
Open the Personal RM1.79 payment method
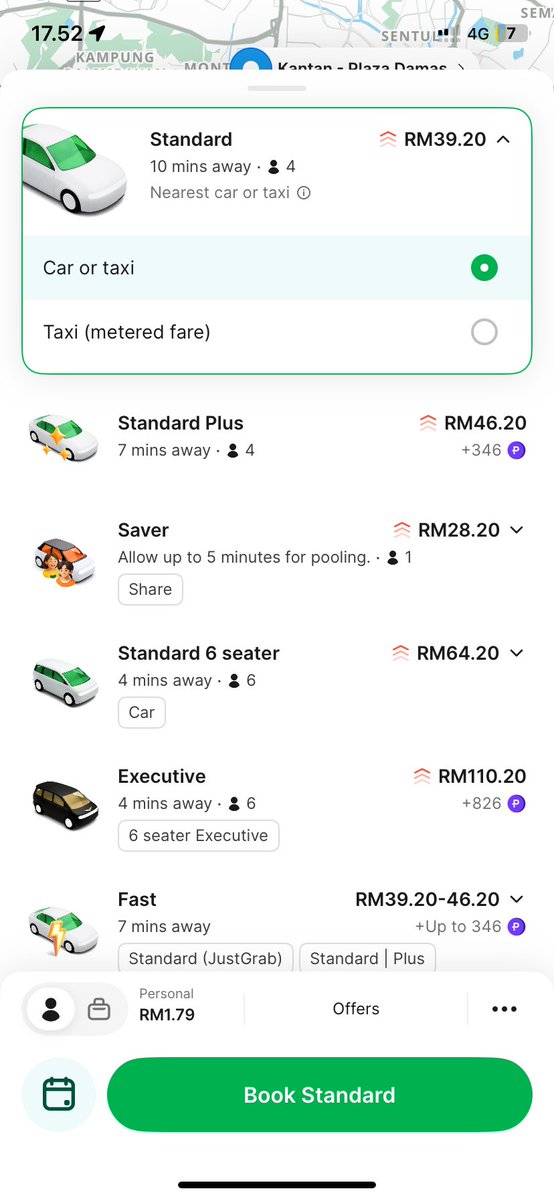click(x=167, y=1006)
